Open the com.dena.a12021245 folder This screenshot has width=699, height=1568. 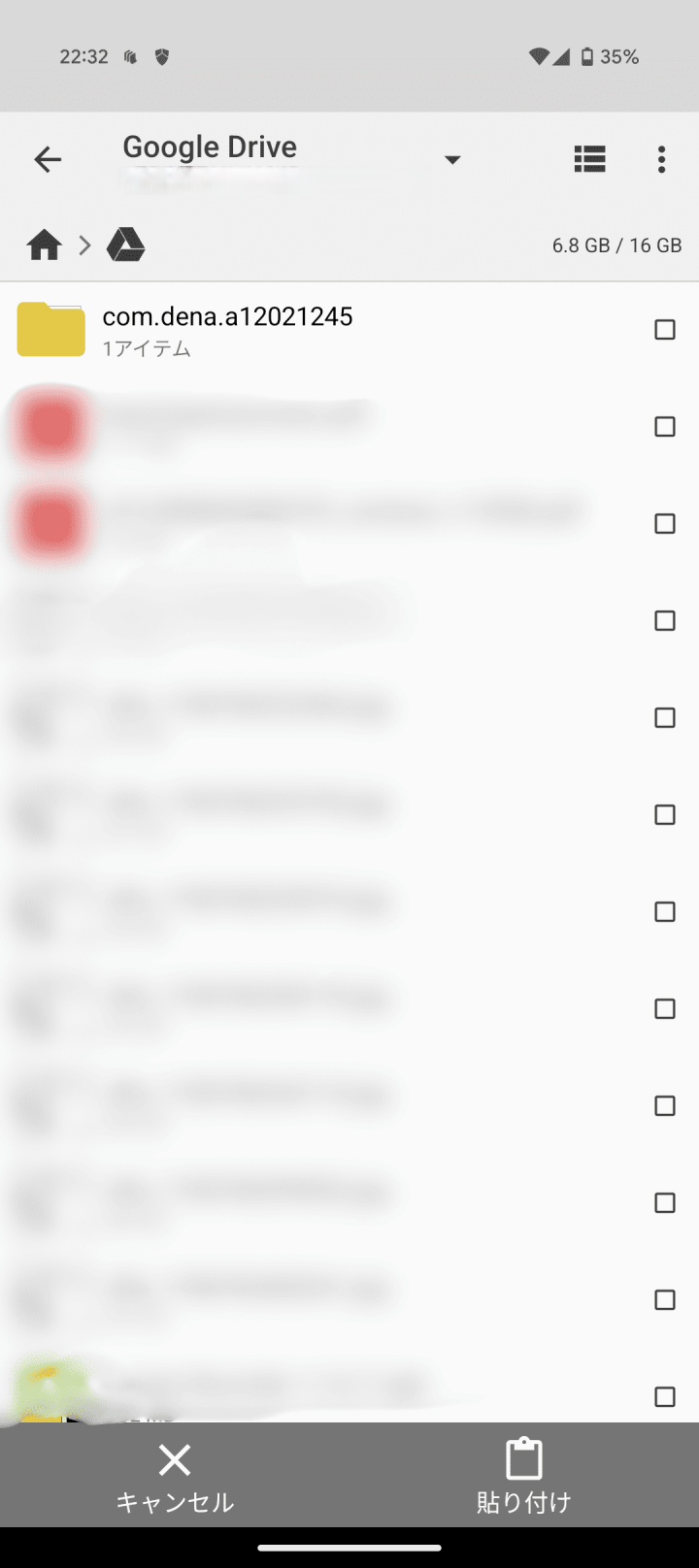click(x=227, y=330)
